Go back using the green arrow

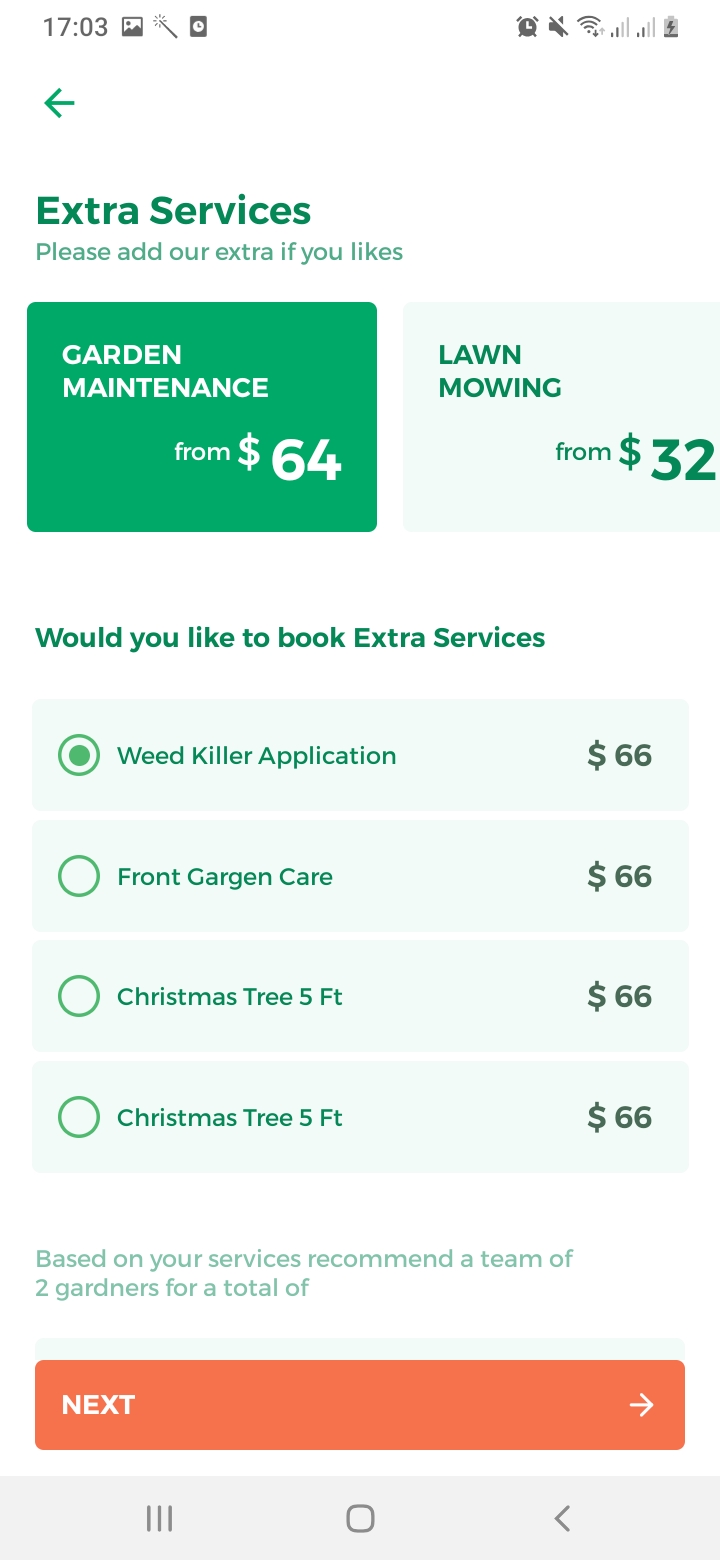pyautogui.click(x=60, y=103)
